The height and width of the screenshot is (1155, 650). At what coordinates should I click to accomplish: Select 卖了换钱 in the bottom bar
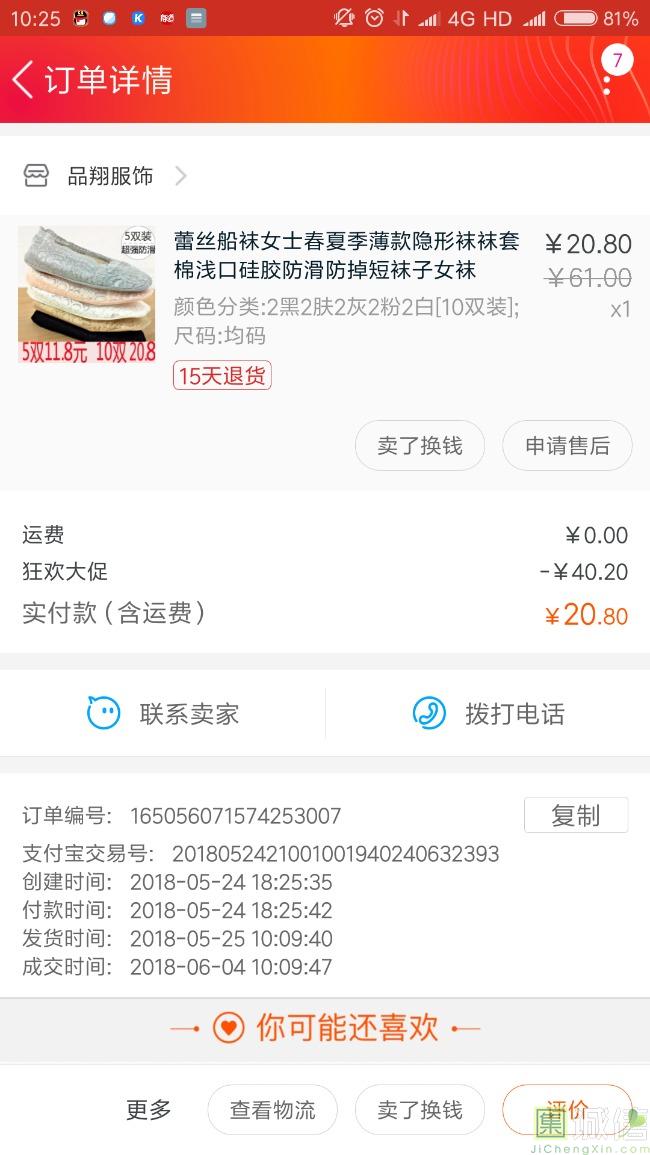[x=420, y=1110]
